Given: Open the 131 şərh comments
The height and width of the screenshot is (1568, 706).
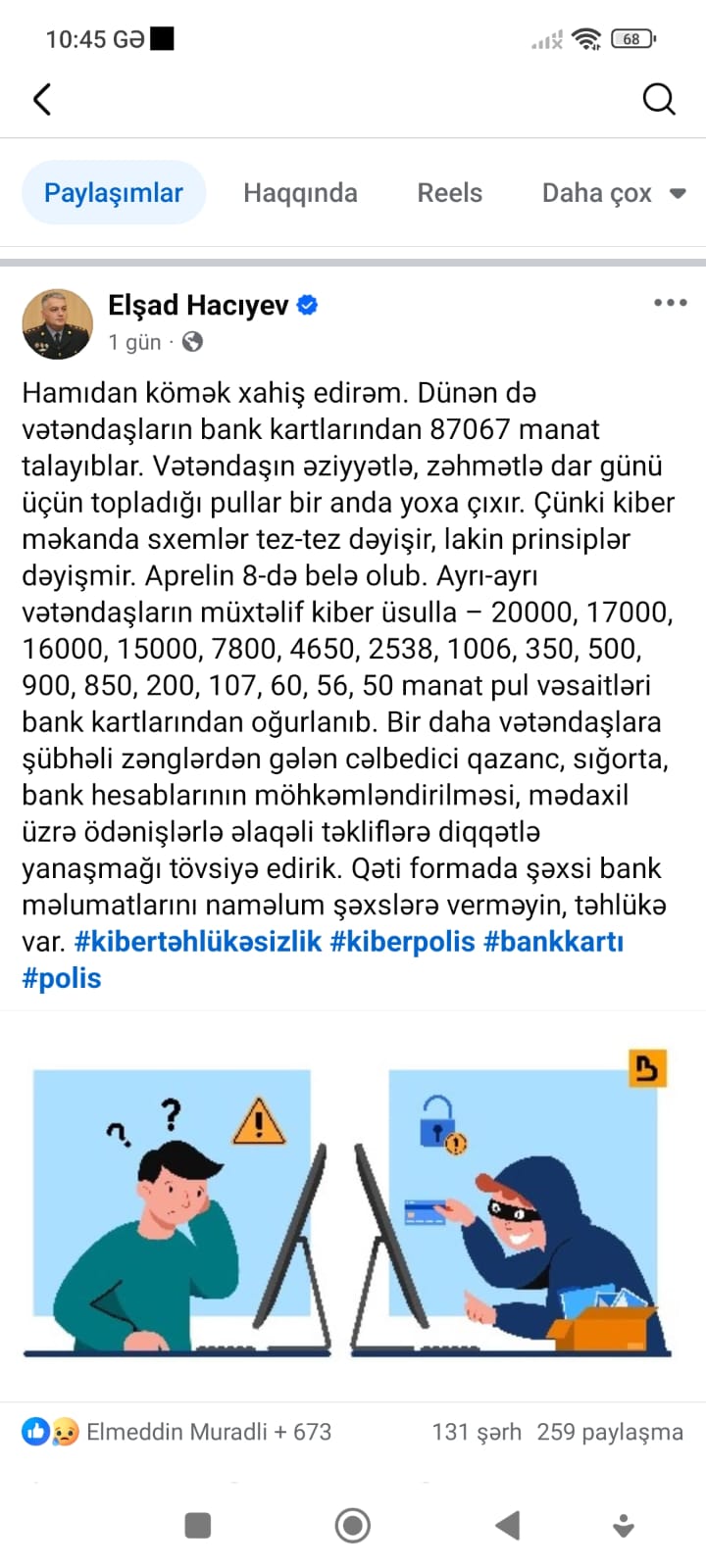Looking at the screenshot, I should pos(477,1432).
